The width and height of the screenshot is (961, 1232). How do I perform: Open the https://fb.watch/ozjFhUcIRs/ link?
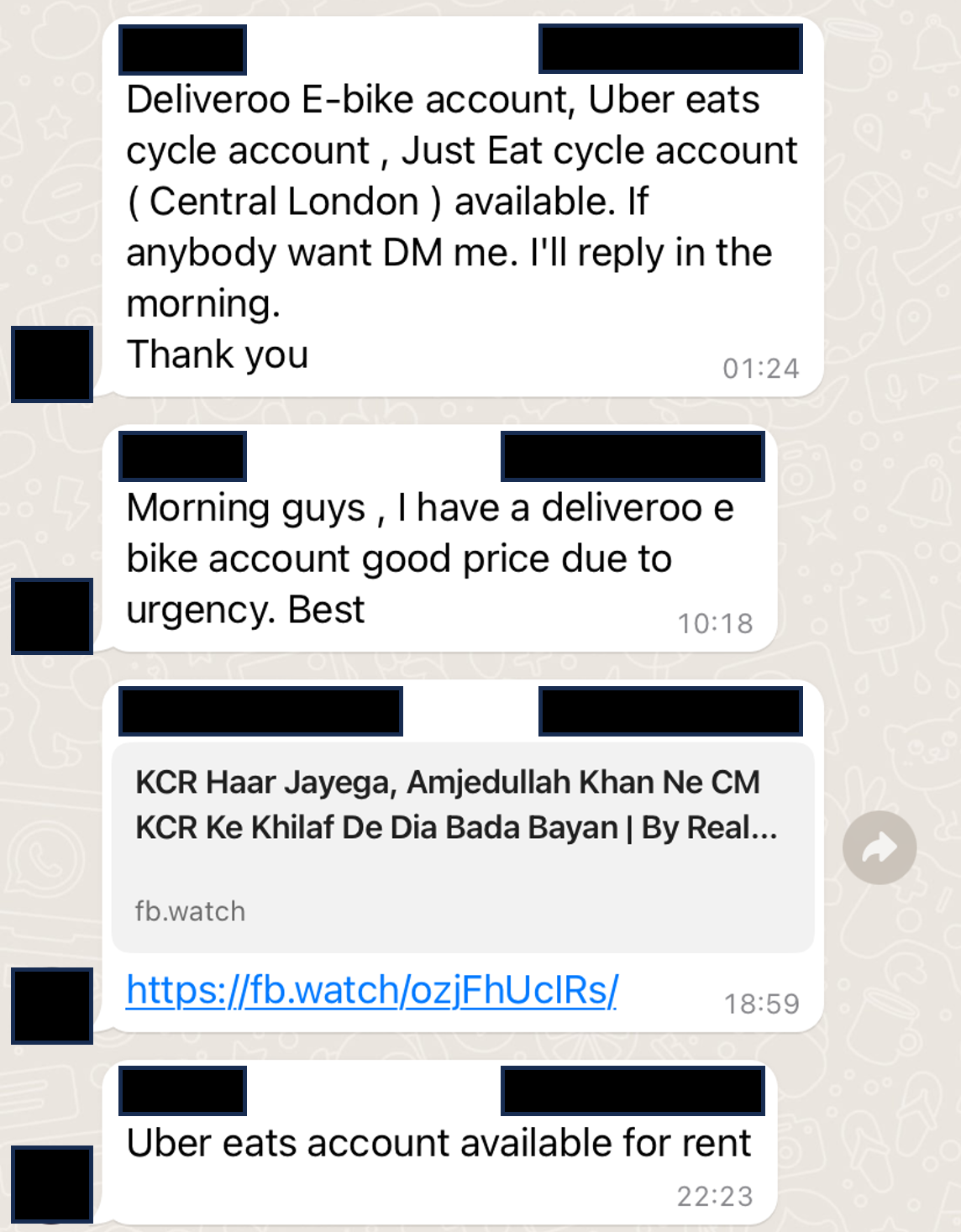[372, 989]
